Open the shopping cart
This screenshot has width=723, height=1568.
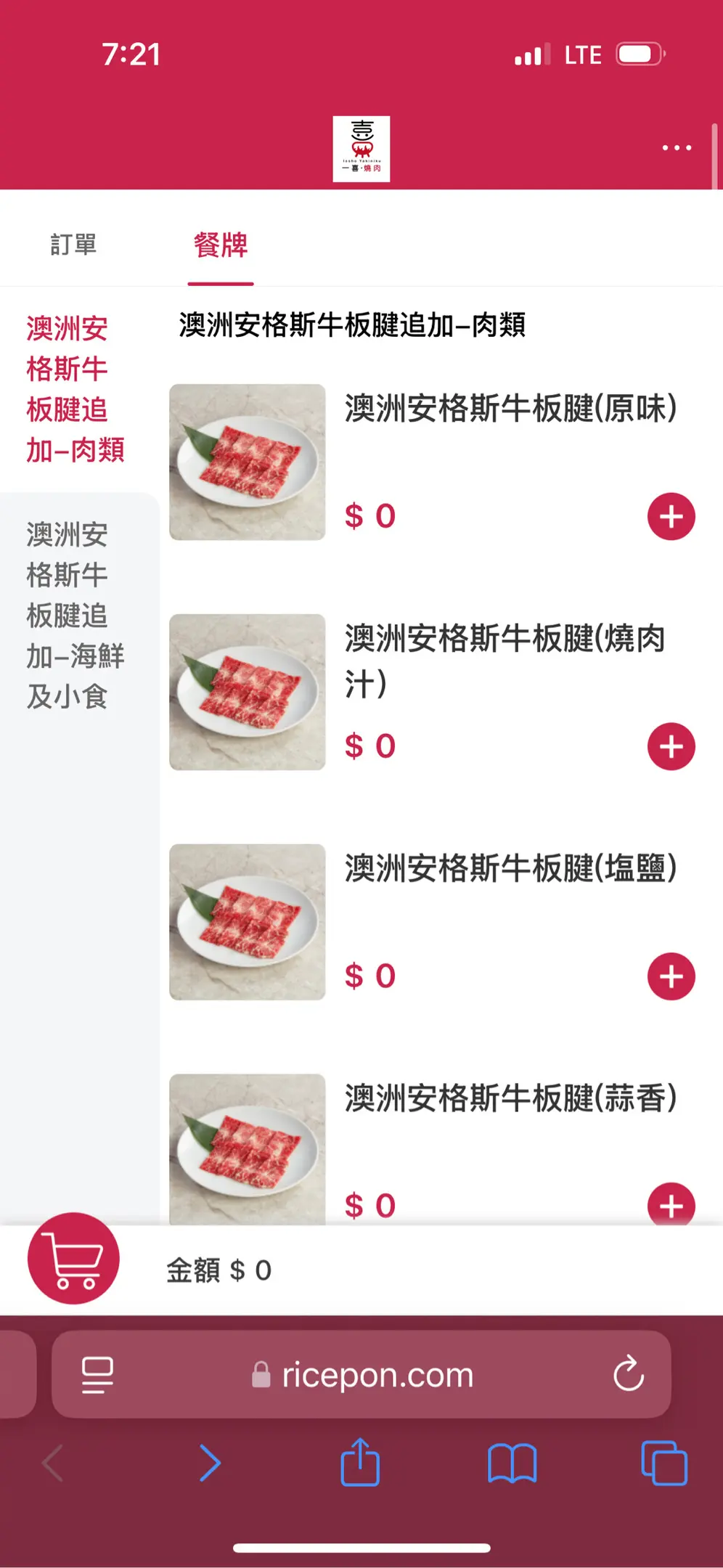coord(73,1258)
